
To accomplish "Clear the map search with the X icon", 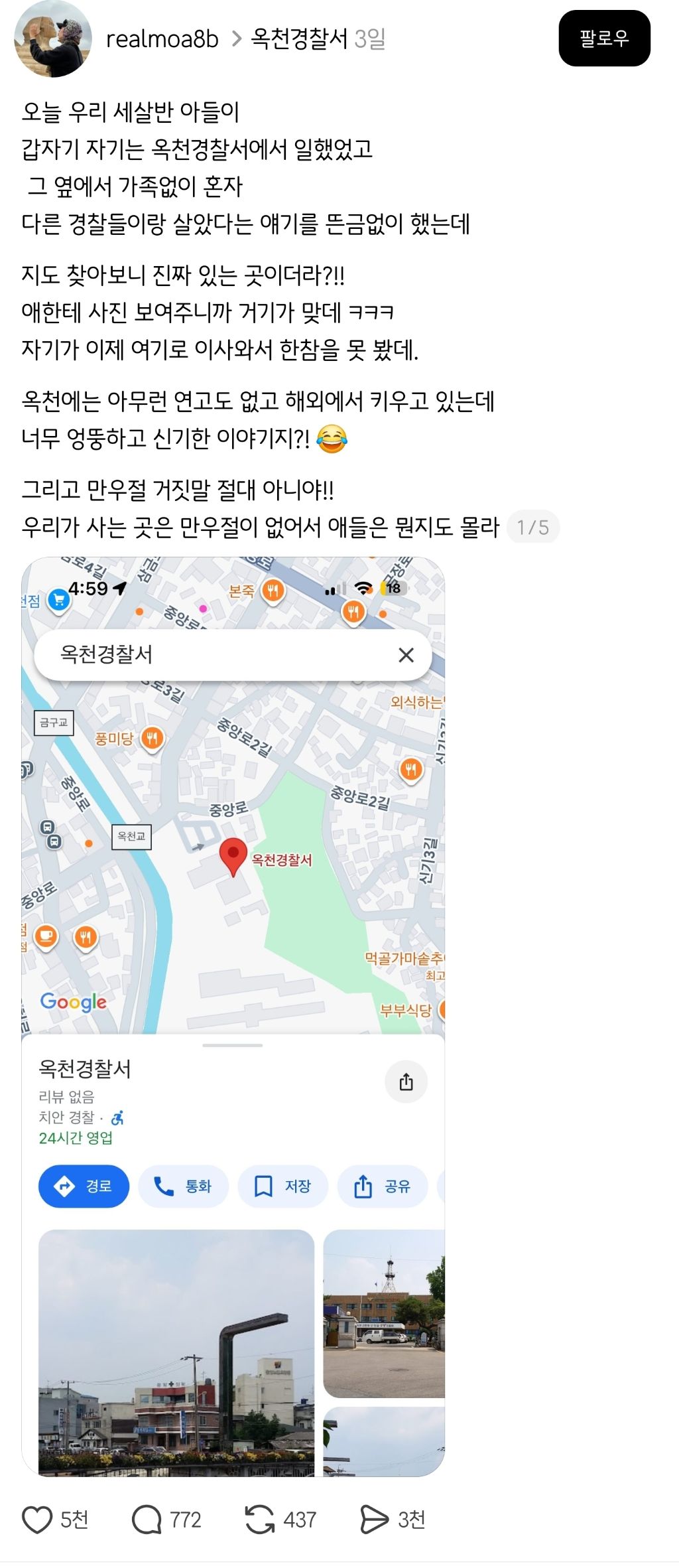I will 406,654.
